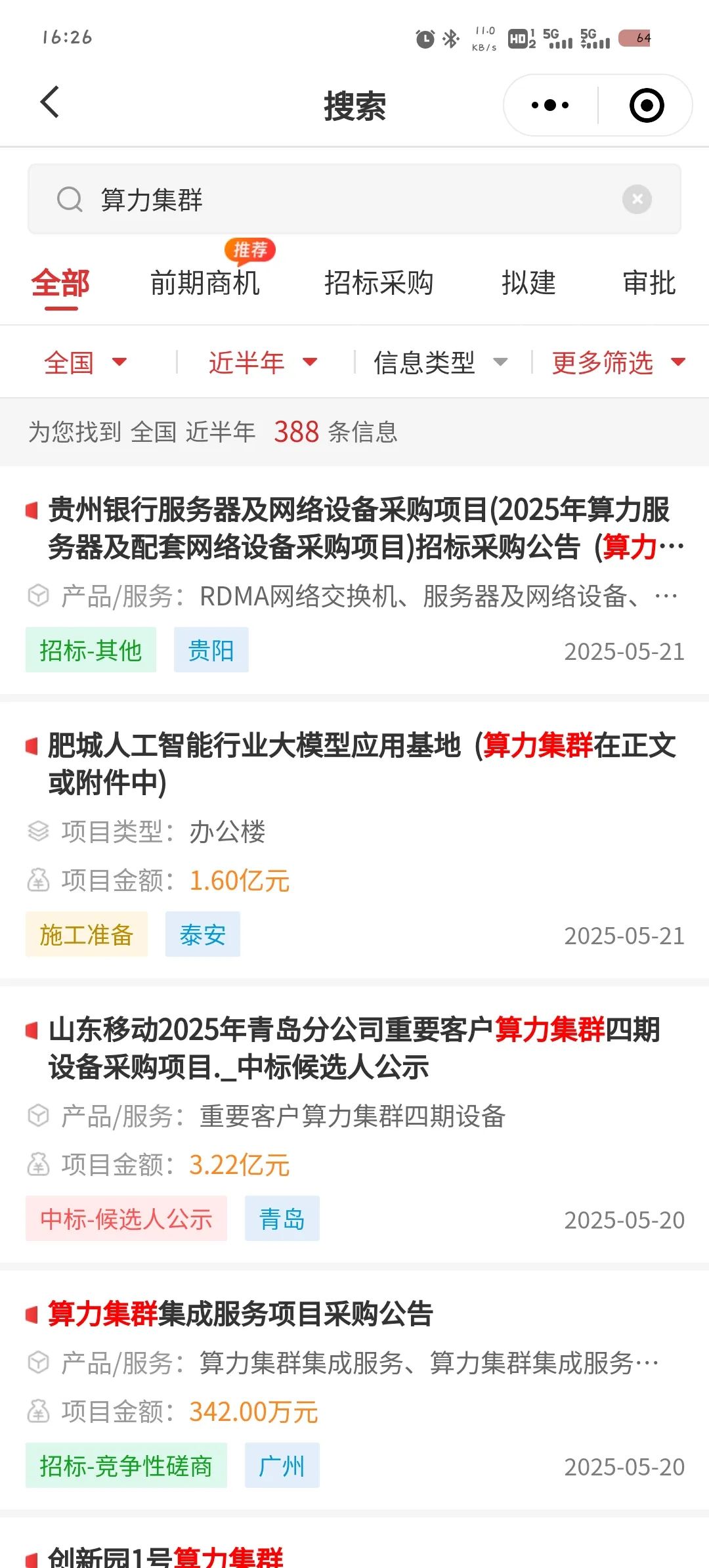Viewport: 709px width, 1568px height.
Task: Switch to the 审批 tab
Action: coord(649,283)
